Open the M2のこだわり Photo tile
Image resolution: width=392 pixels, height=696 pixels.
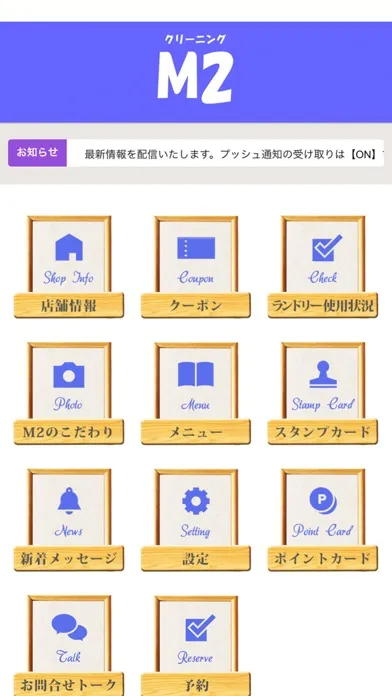click(x=69, y=393)
